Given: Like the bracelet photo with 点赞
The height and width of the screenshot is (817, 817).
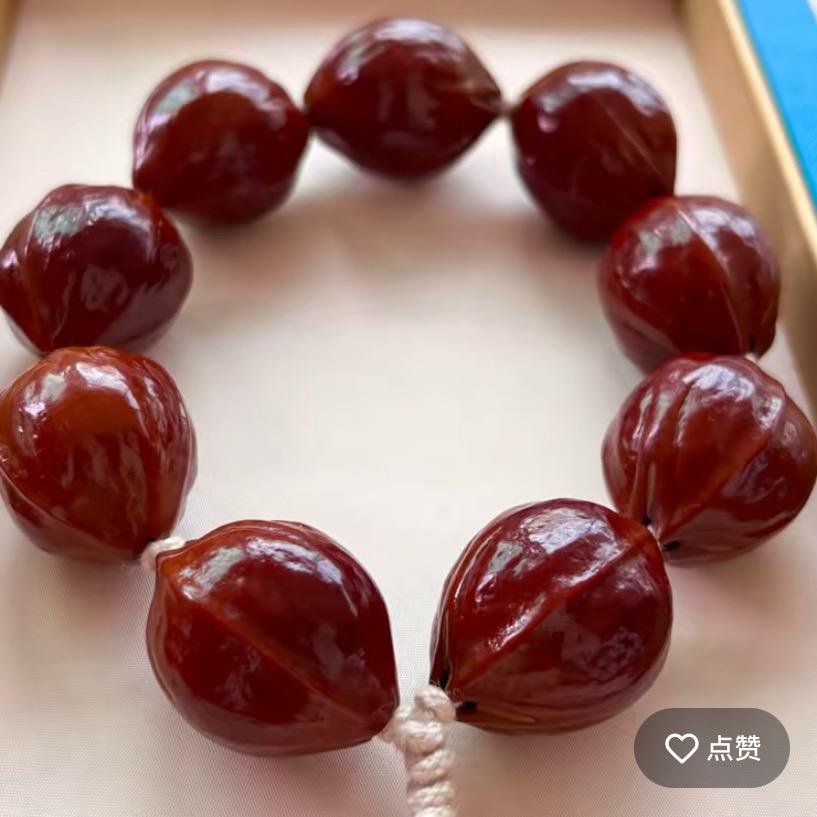Looking at the screenshot, I should (x=712, y=748).
